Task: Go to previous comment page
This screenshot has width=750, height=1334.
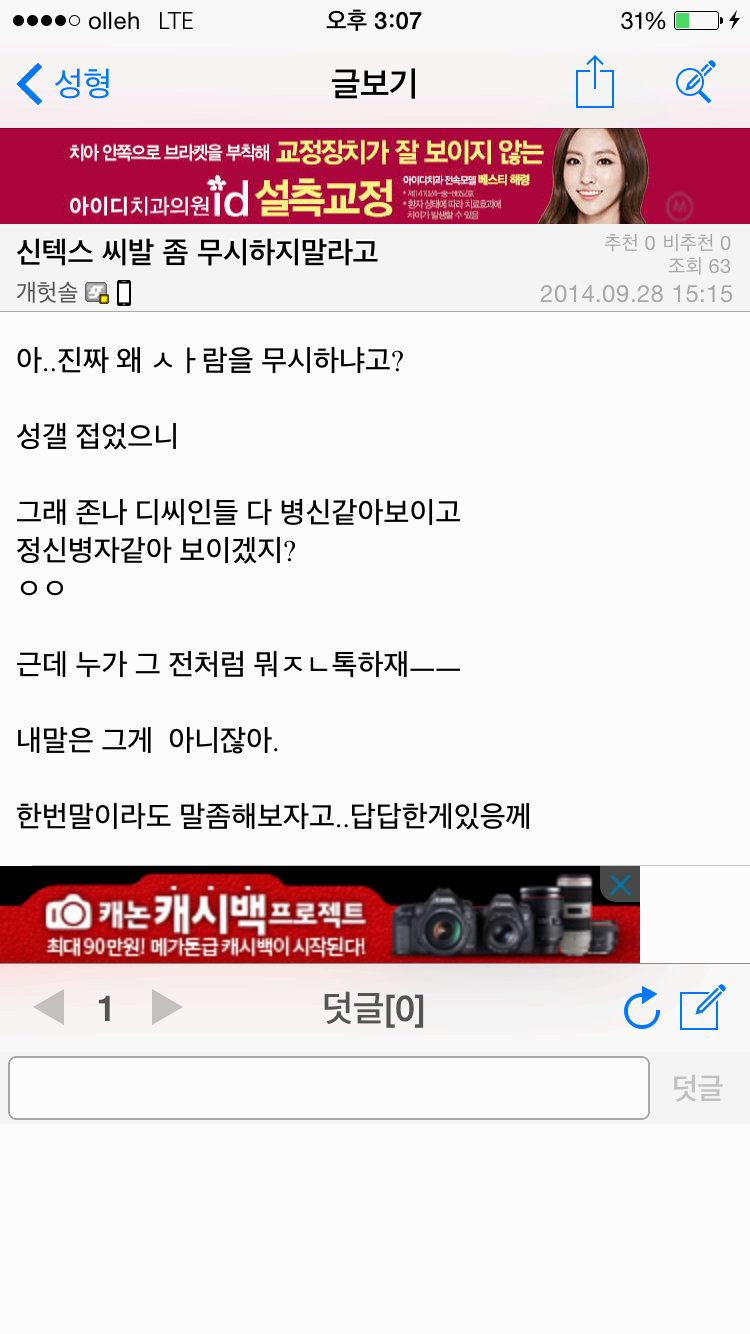Action: click(x=50, y=1008)
